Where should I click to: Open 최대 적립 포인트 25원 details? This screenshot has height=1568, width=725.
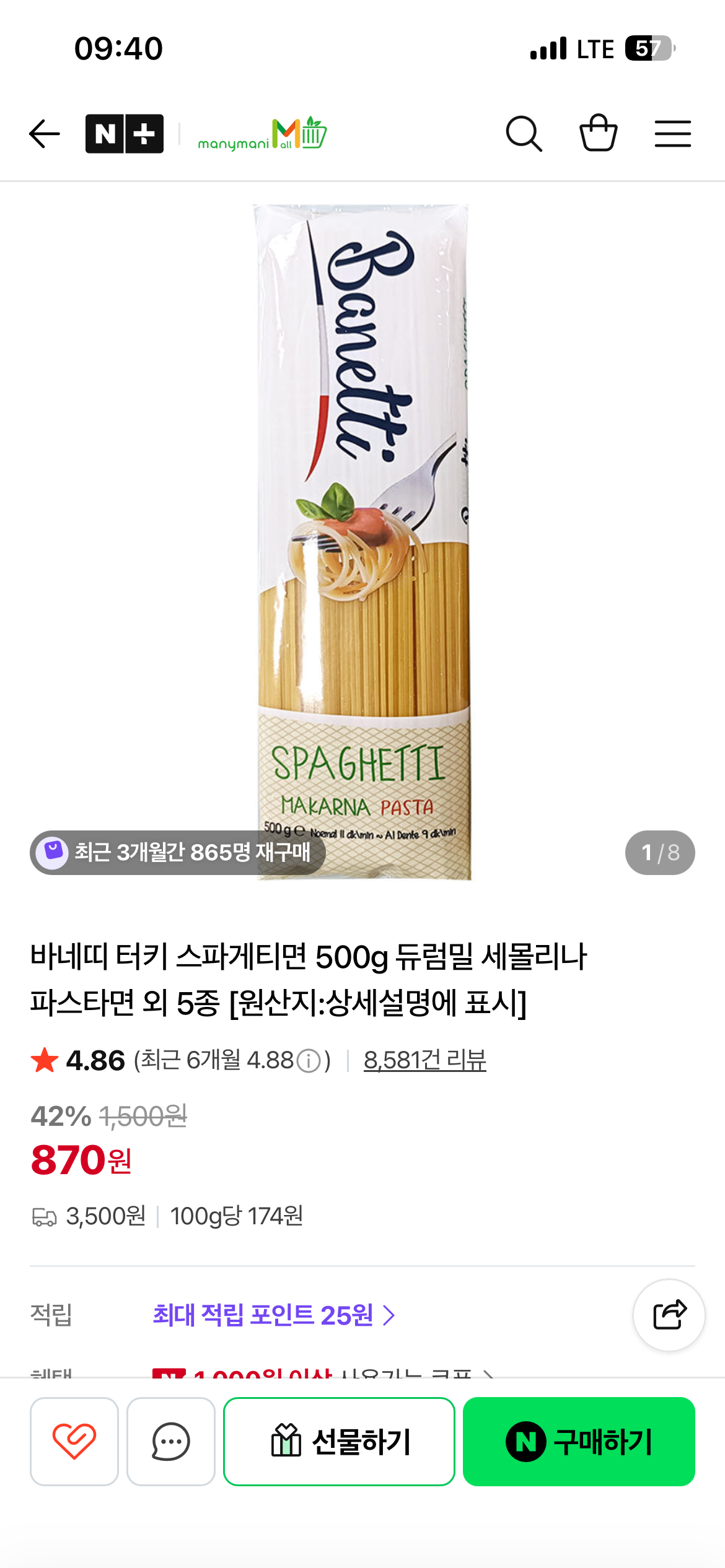274,1315
